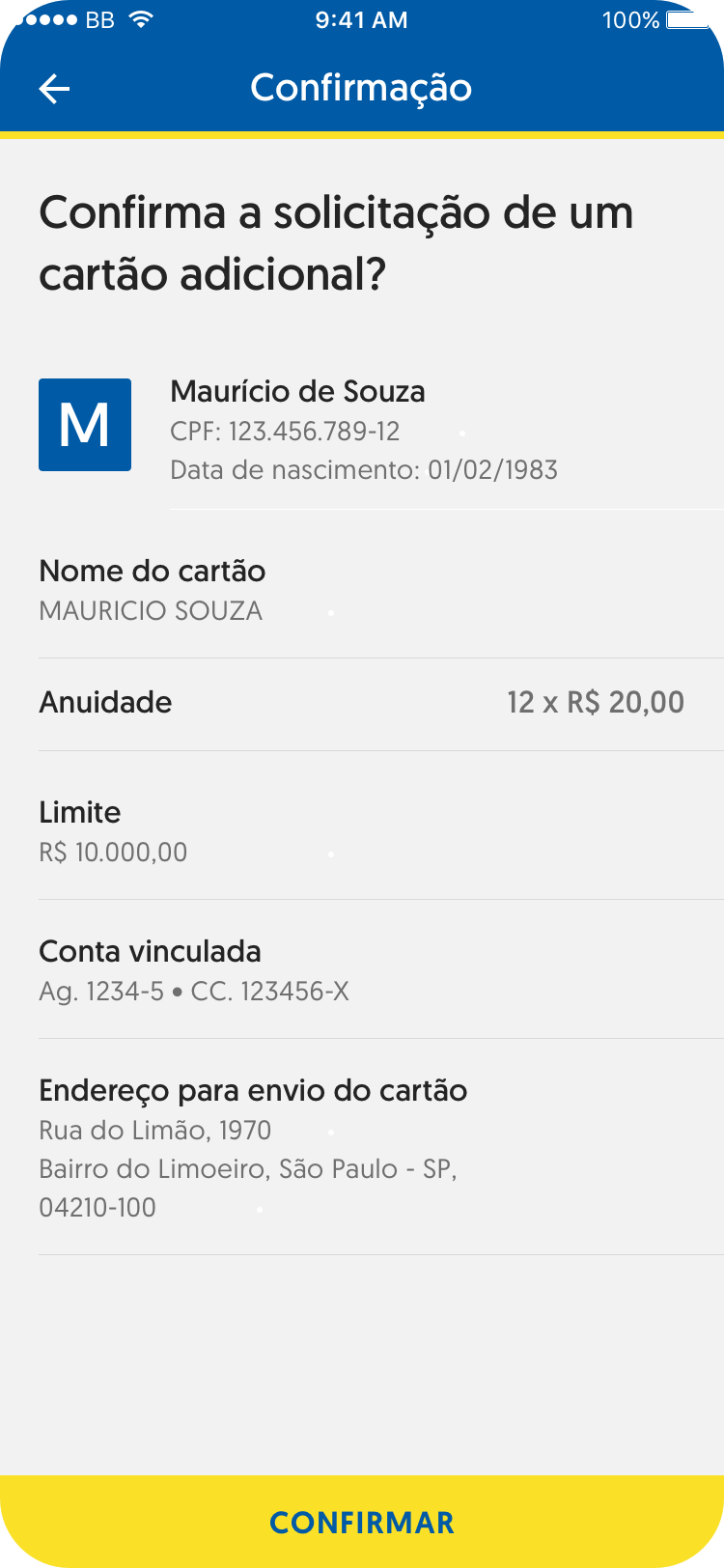
Task: Tap the Endereço para envio do cartão section
Action: (253, 1089)
